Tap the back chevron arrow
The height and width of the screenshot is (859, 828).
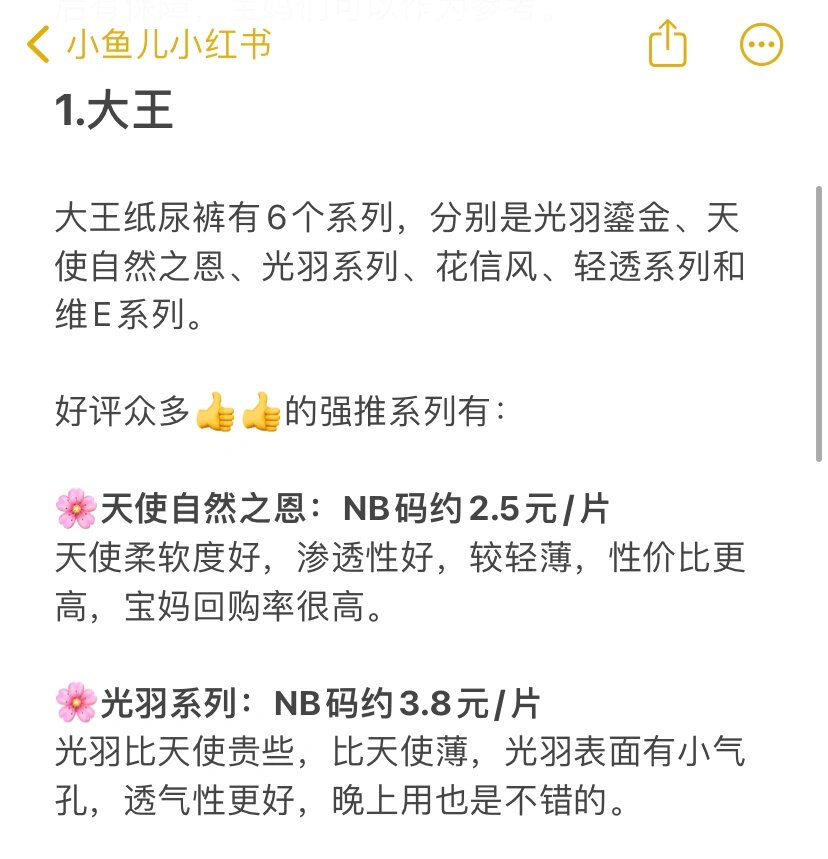[37, 44]
